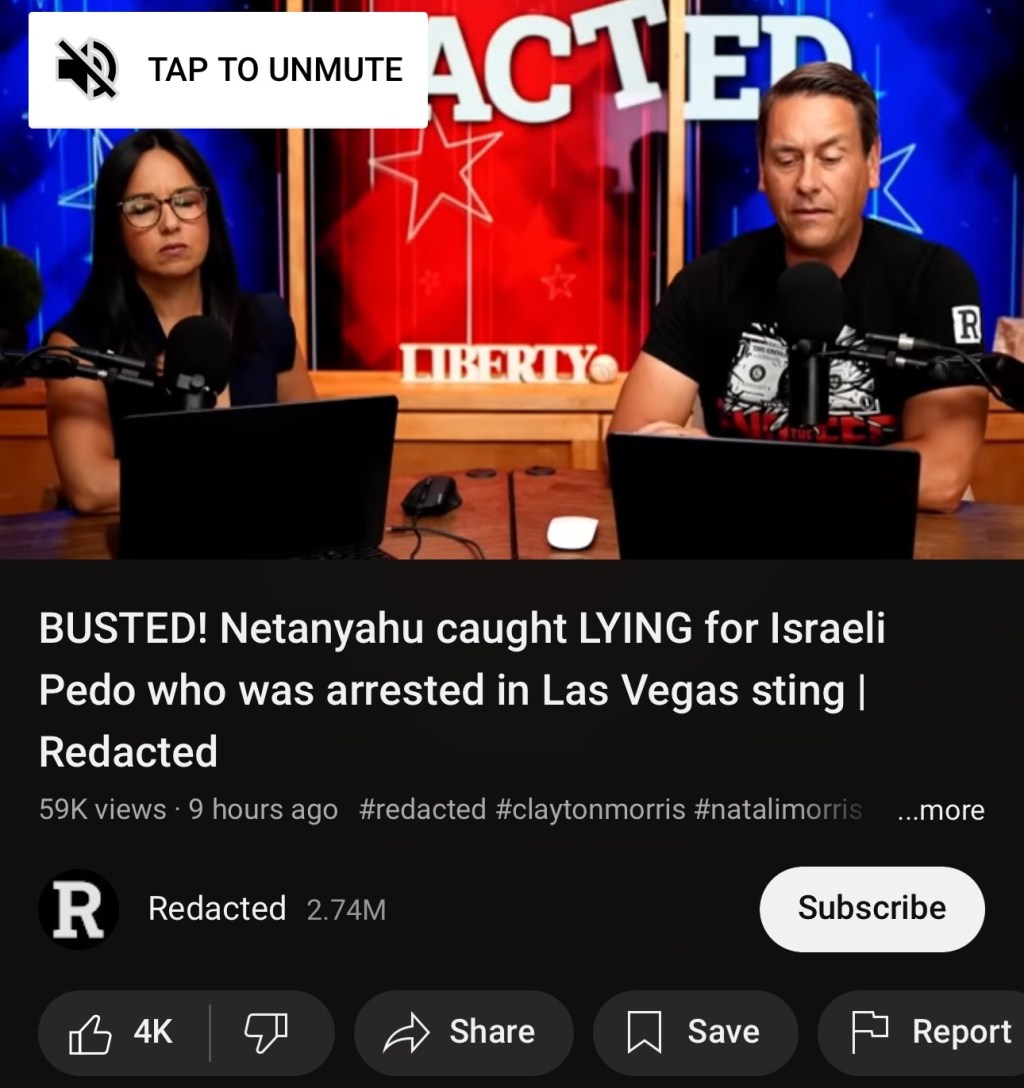
Task: Open the Redacted channel avatar
Action: (x=78, y=909)
